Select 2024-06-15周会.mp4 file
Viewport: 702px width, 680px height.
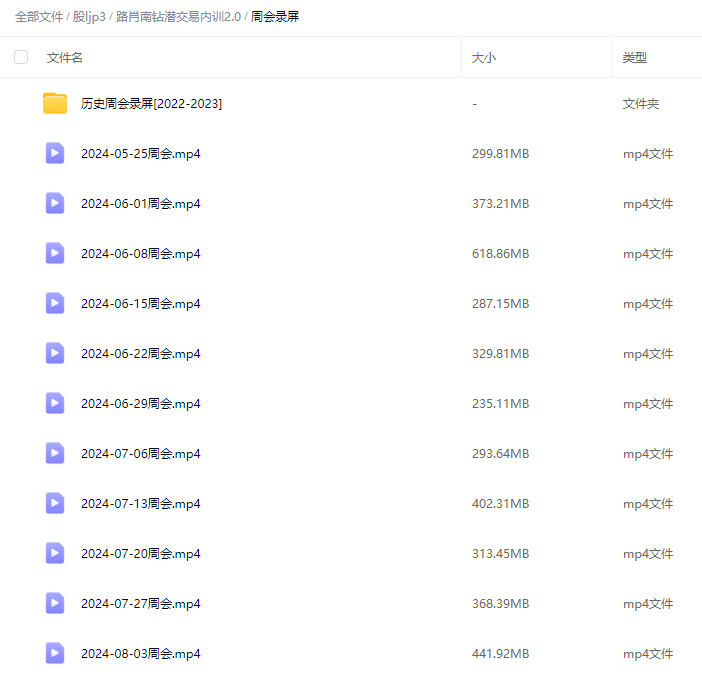140,304
